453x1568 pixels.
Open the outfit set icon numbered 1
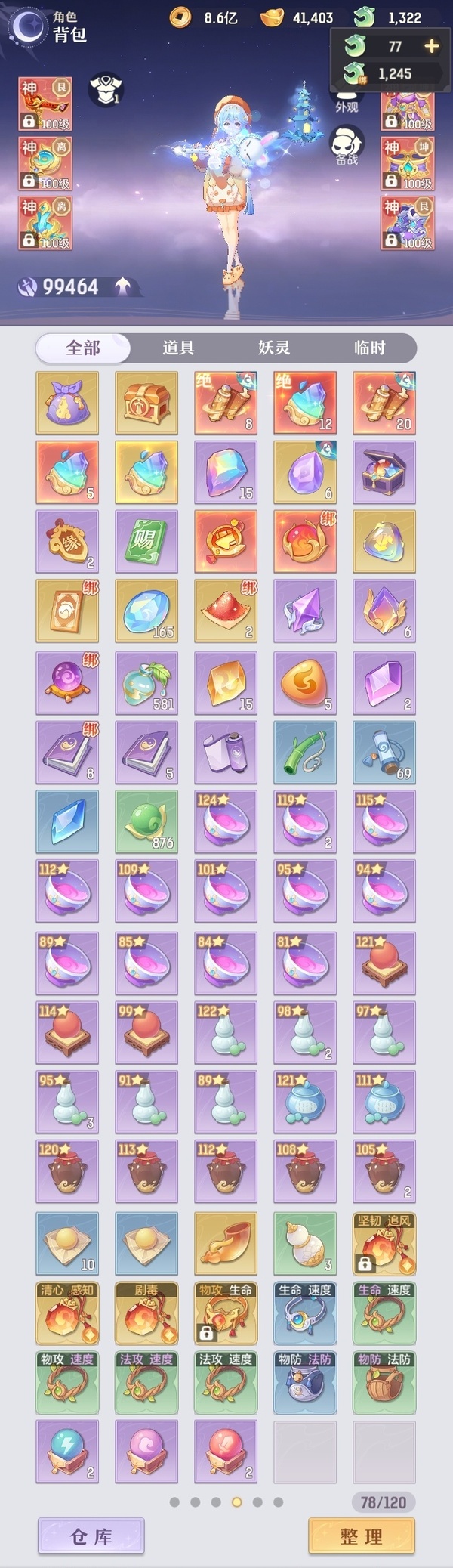tap(105, 89)
